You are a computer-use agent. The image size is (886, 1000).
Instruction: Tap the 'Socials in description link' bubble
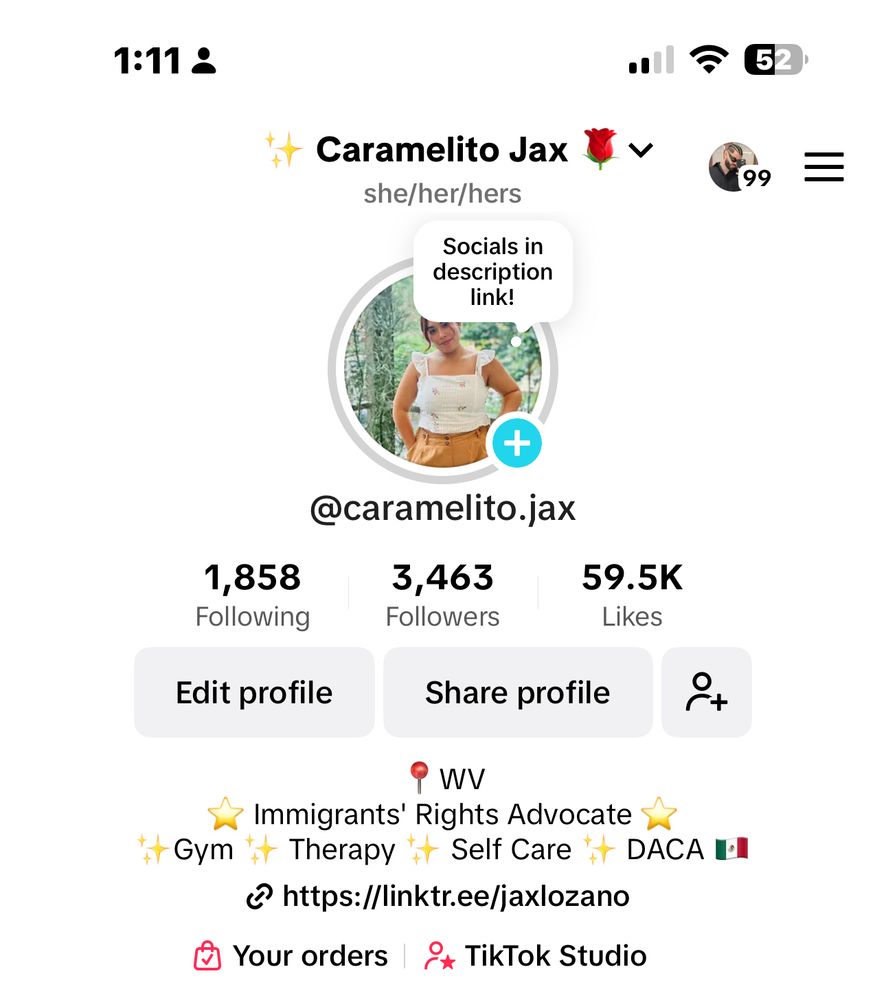492,271
